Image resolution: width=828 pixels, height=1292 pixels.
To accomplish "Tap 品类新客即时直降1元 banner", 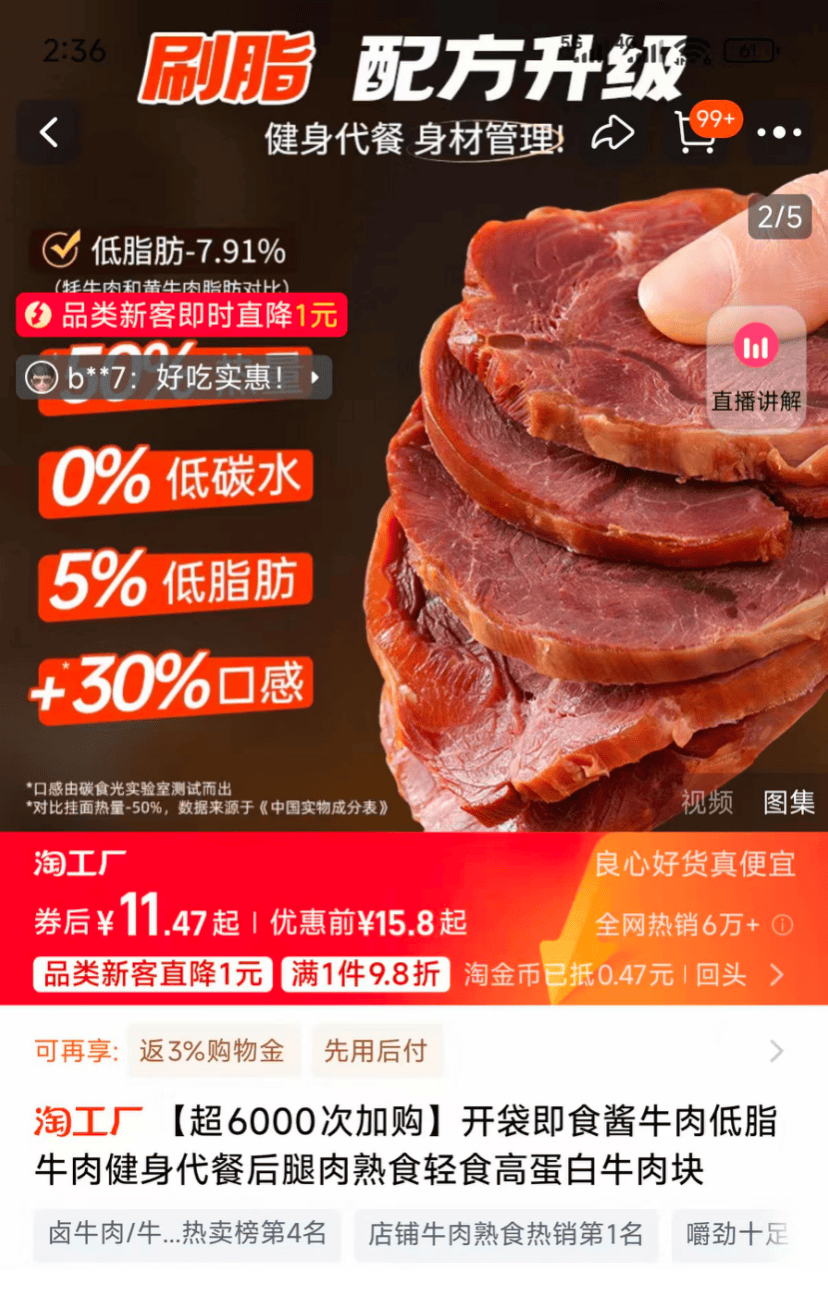I will click(x=181, y=316).
